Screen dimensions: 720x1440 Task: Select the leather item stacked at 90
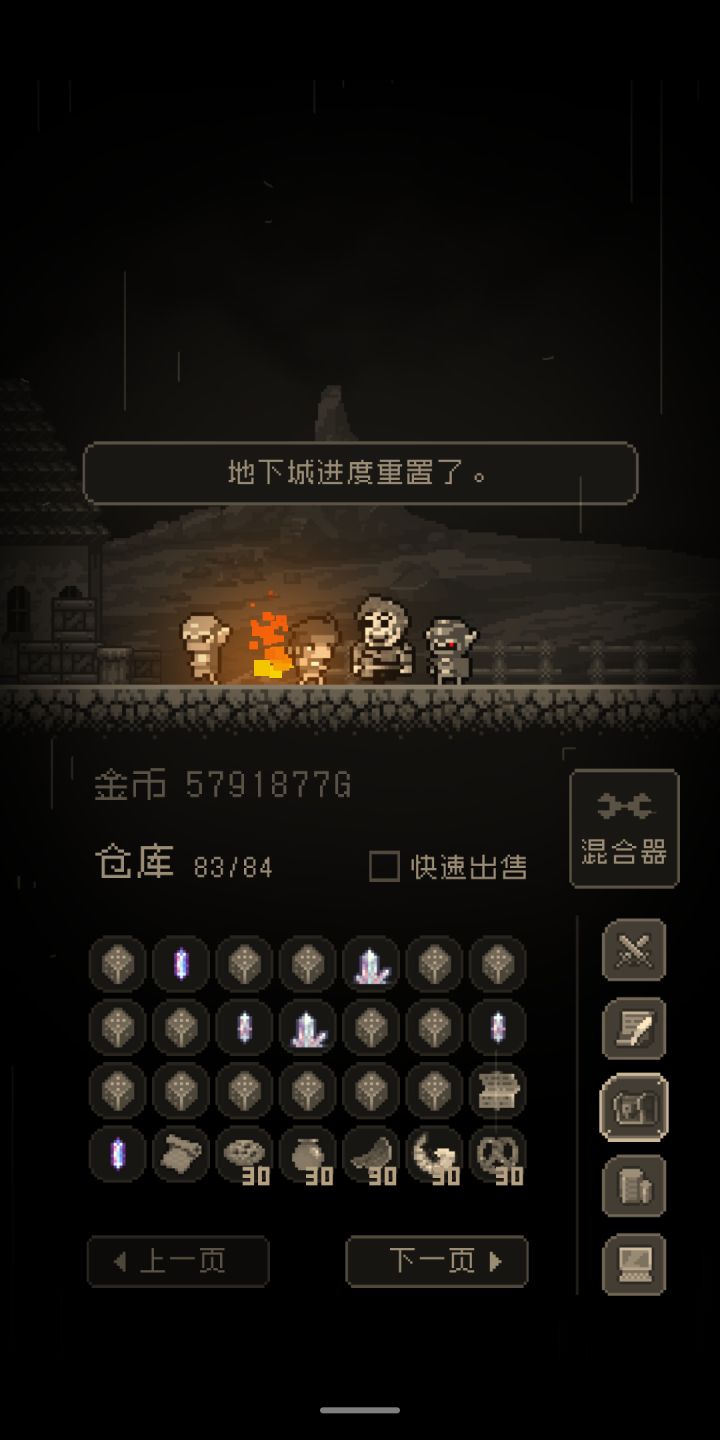371,1155
